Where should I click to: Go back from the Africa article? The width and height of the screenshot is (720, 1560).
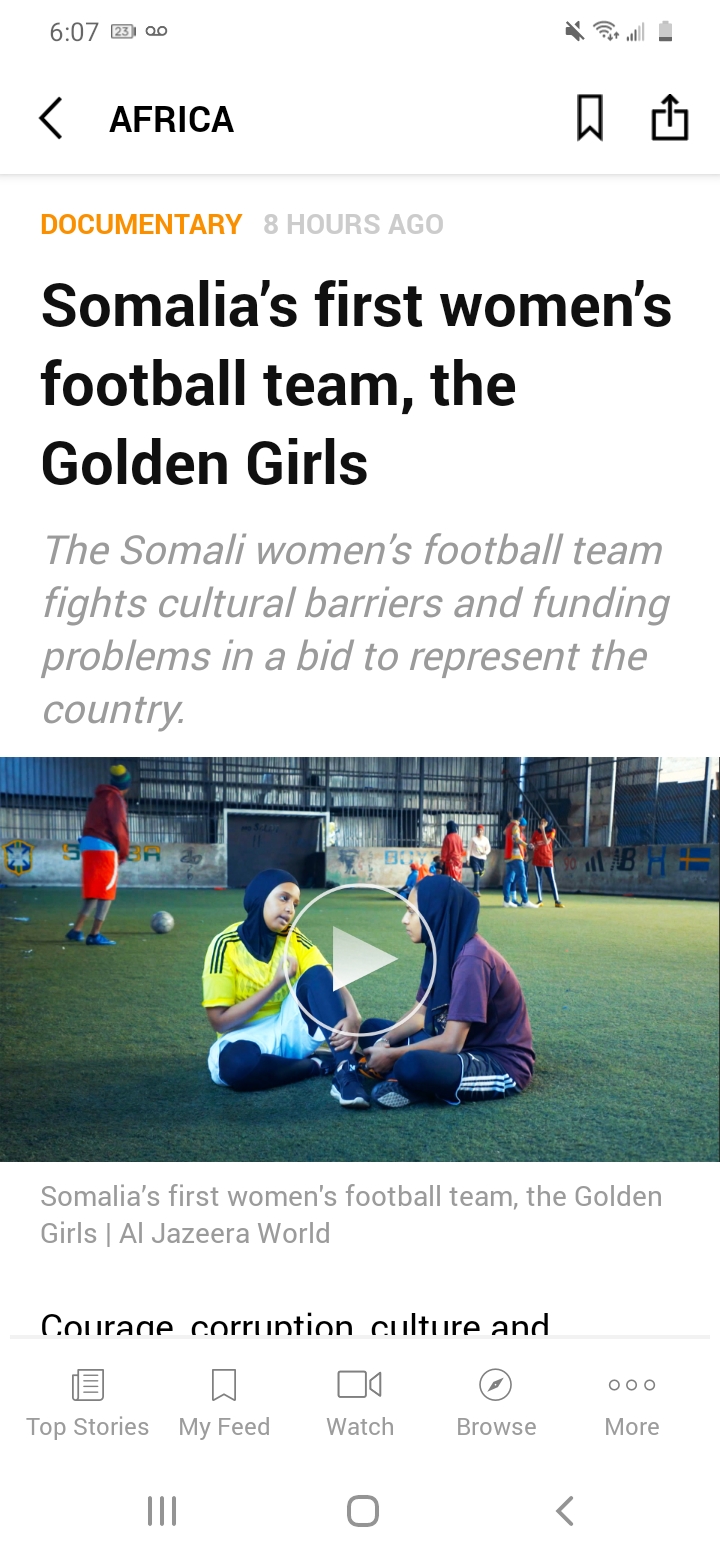click(x=51, y=119)
